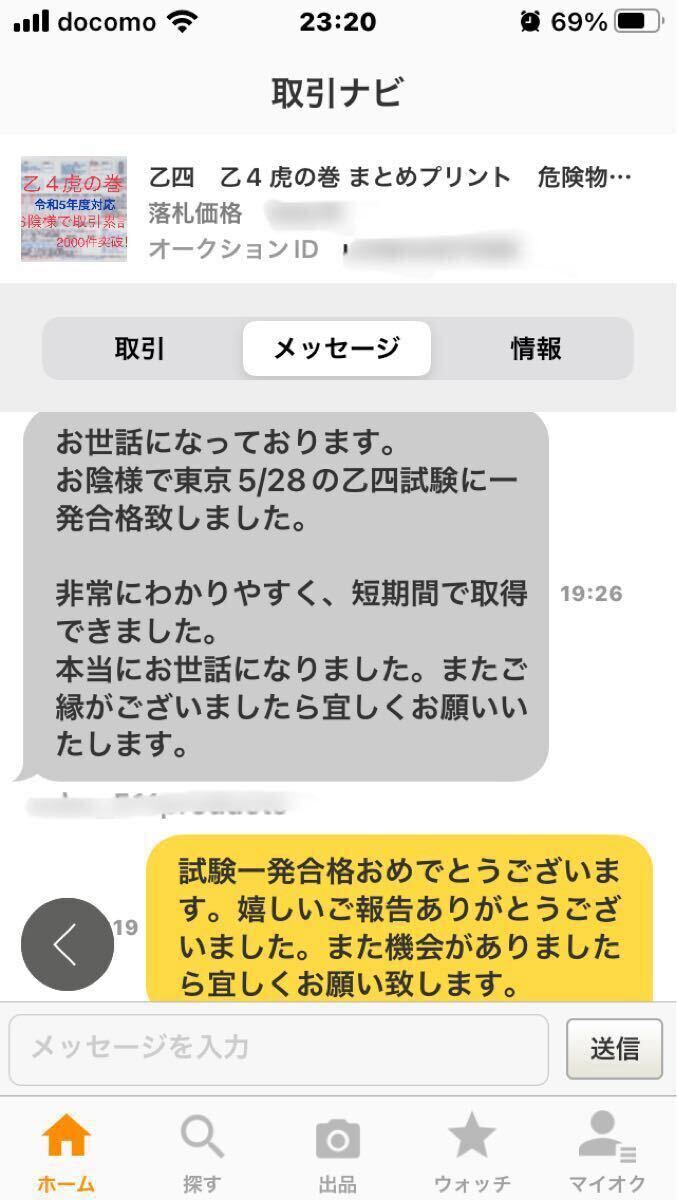
Task: Go to the ホーム tab
Action: [66, 1152]
